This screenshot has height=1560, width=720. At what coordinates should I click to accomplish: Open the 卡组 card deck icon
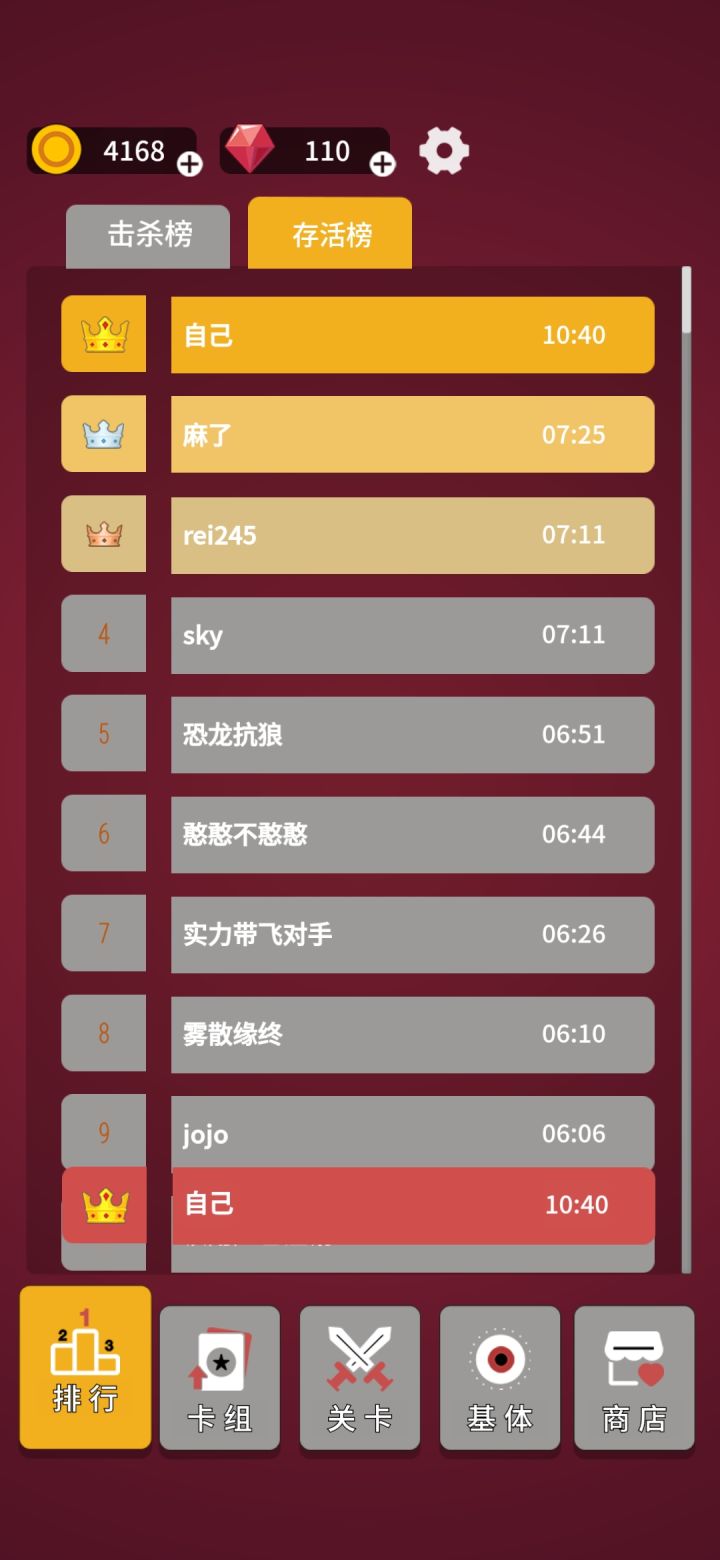pos(219,1378)
